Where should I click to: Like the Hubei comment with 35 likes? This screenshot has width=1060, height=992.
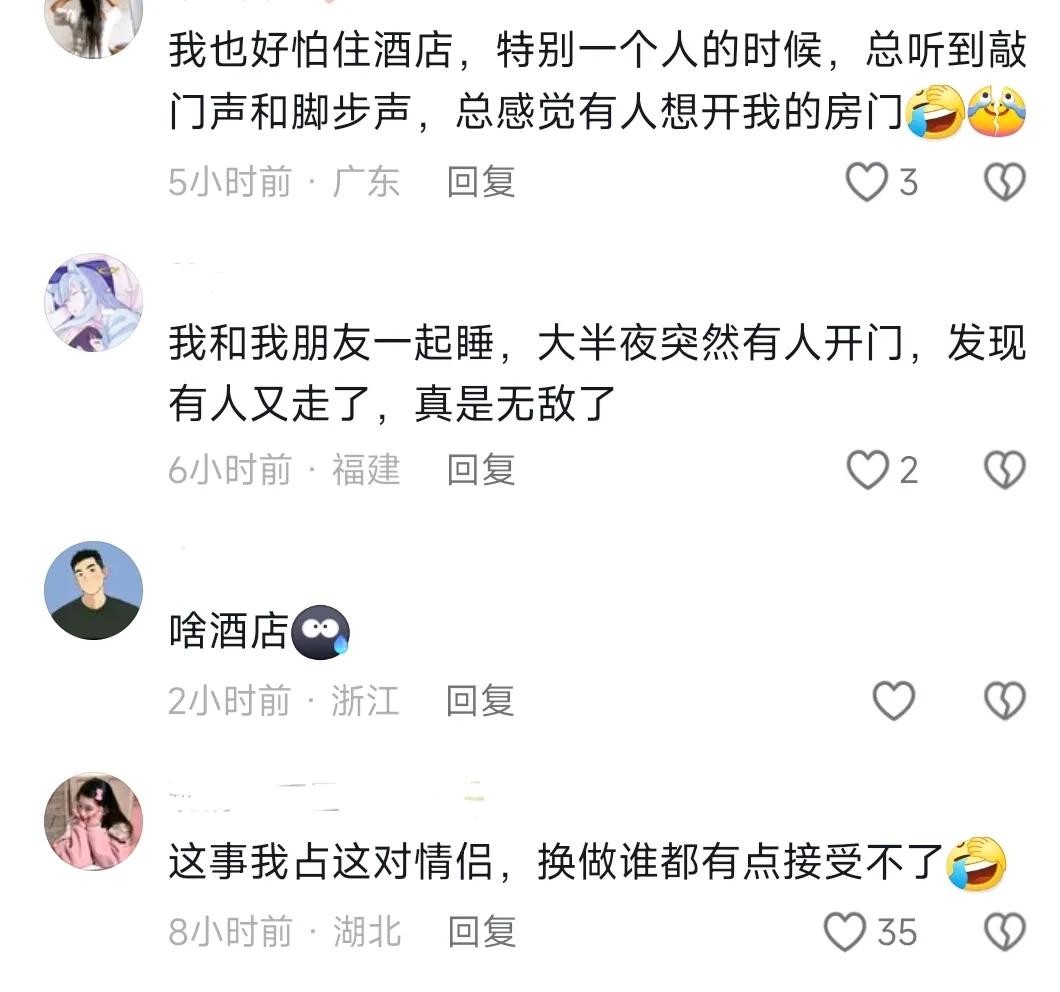tap(845, 932)
